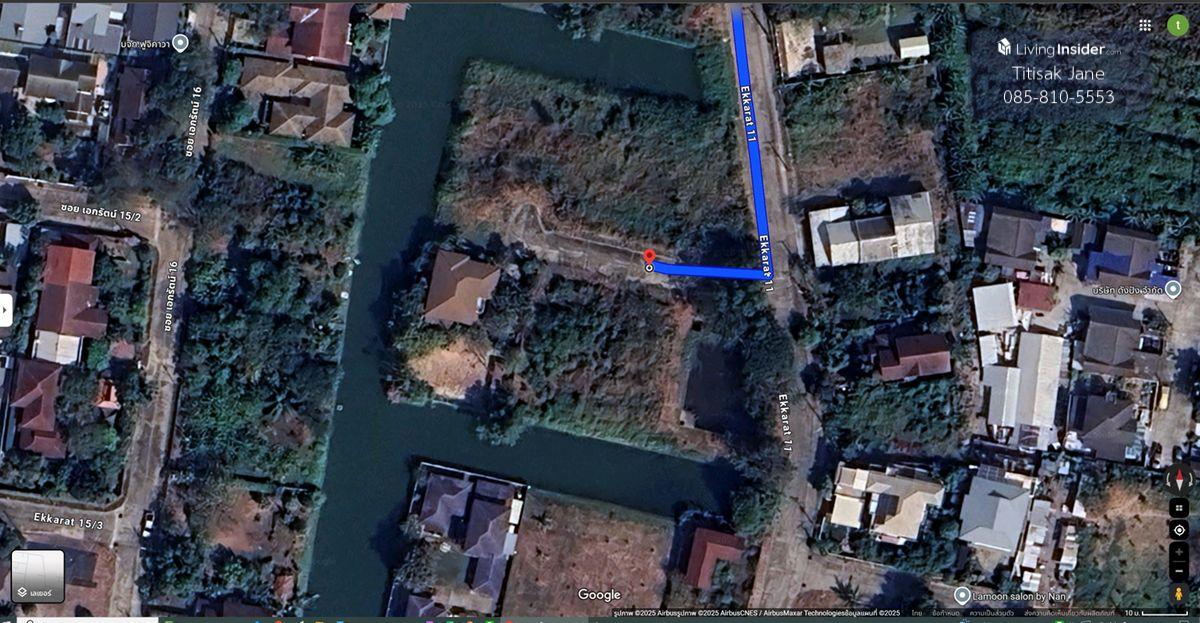1200x623 pixels.
Task: Zoom in with the plus button
Action: click(x=1179, y=552)
